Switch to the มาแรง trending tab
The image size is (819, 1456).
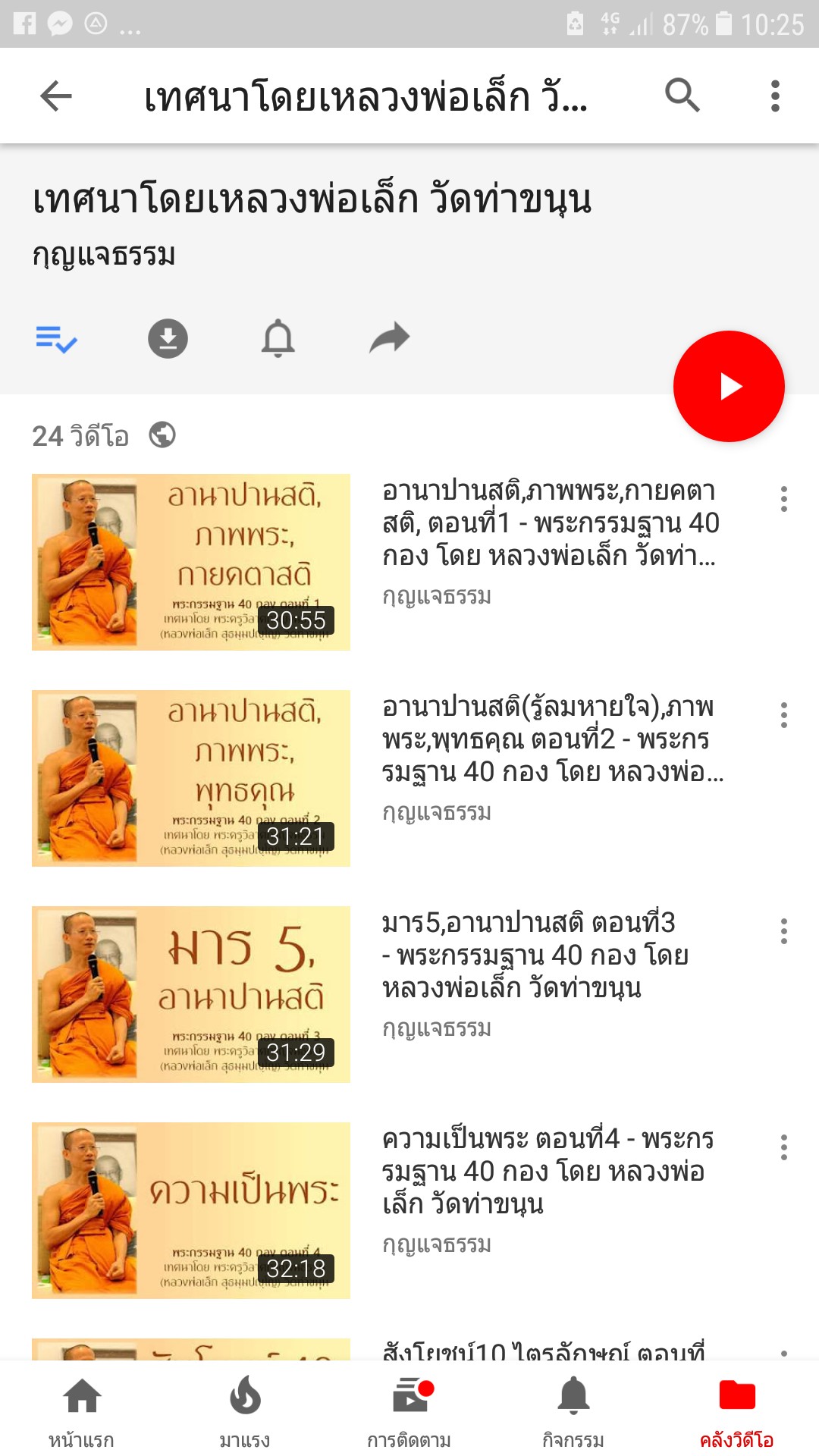tap(245, 1410)
